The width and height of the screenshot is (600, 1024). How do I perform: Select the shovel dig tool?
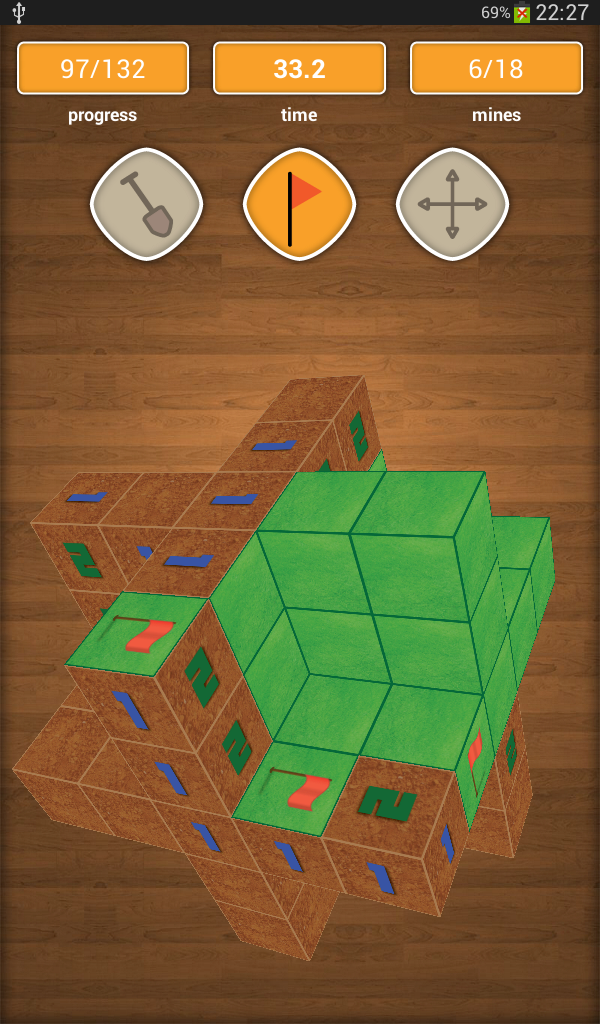pyautogui.click(x=146, y=204)
